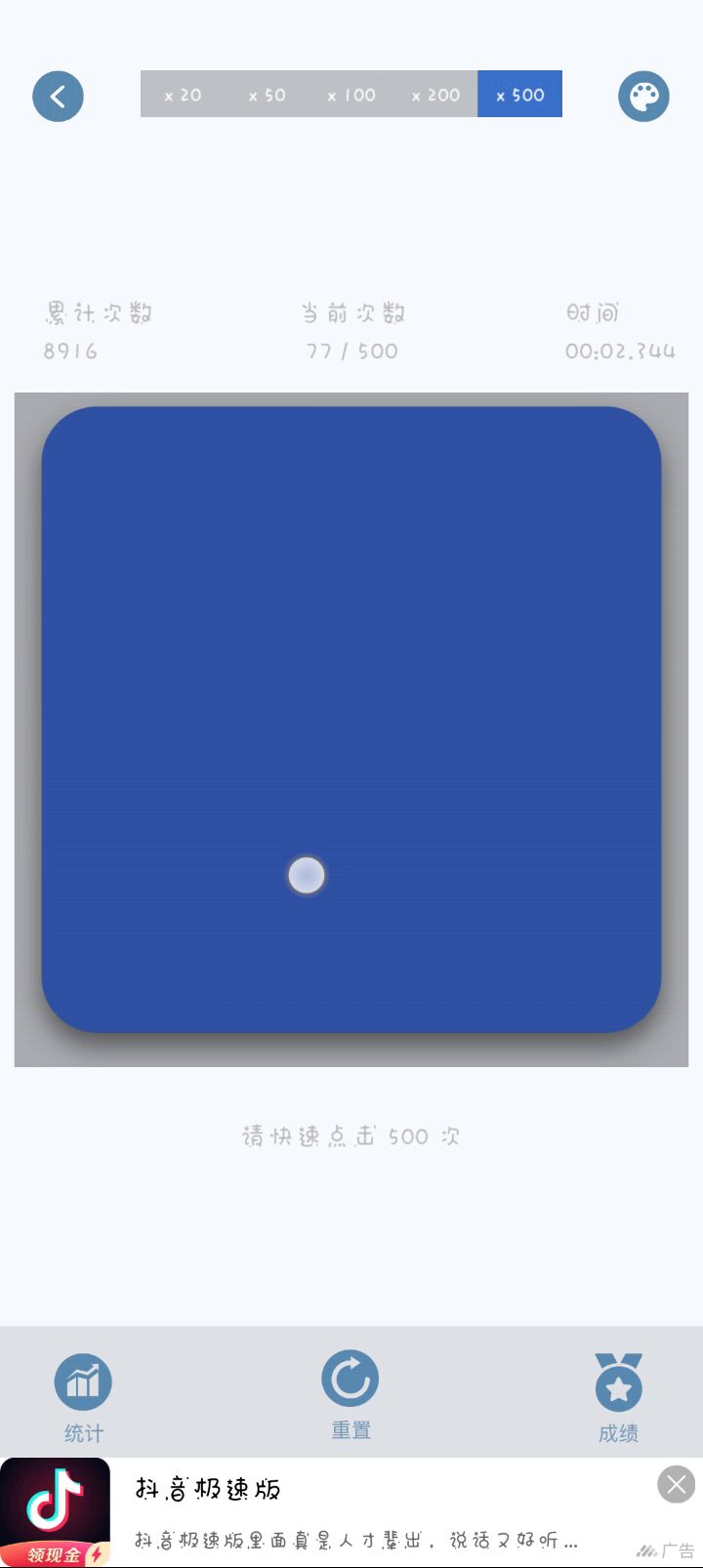Image resolution: width=703 pixels, height=1568 pixels.
Task: Open 统计 statistics
Action: click(x=83, y=1398)
